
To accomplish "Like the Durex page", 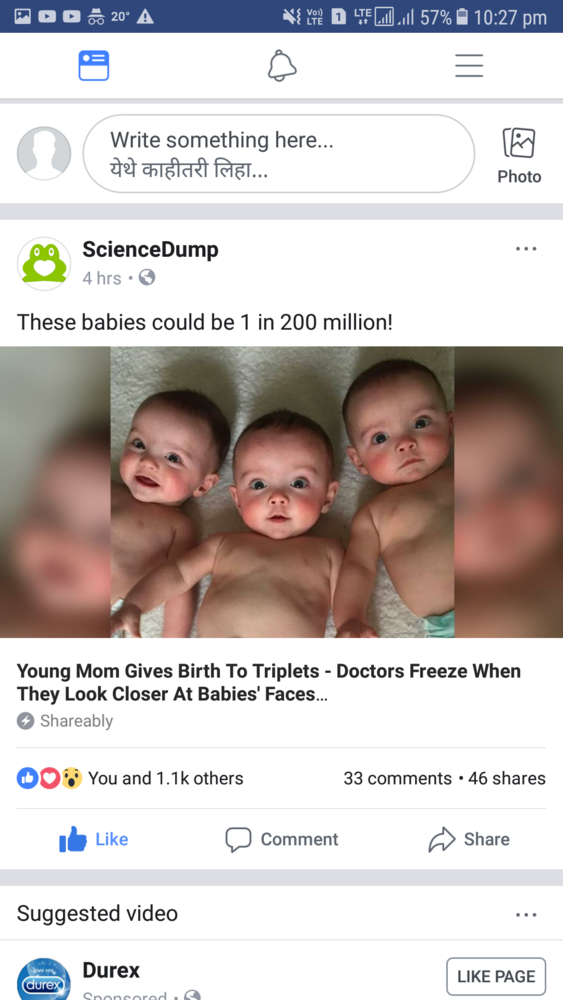I will tap(496, 976).
